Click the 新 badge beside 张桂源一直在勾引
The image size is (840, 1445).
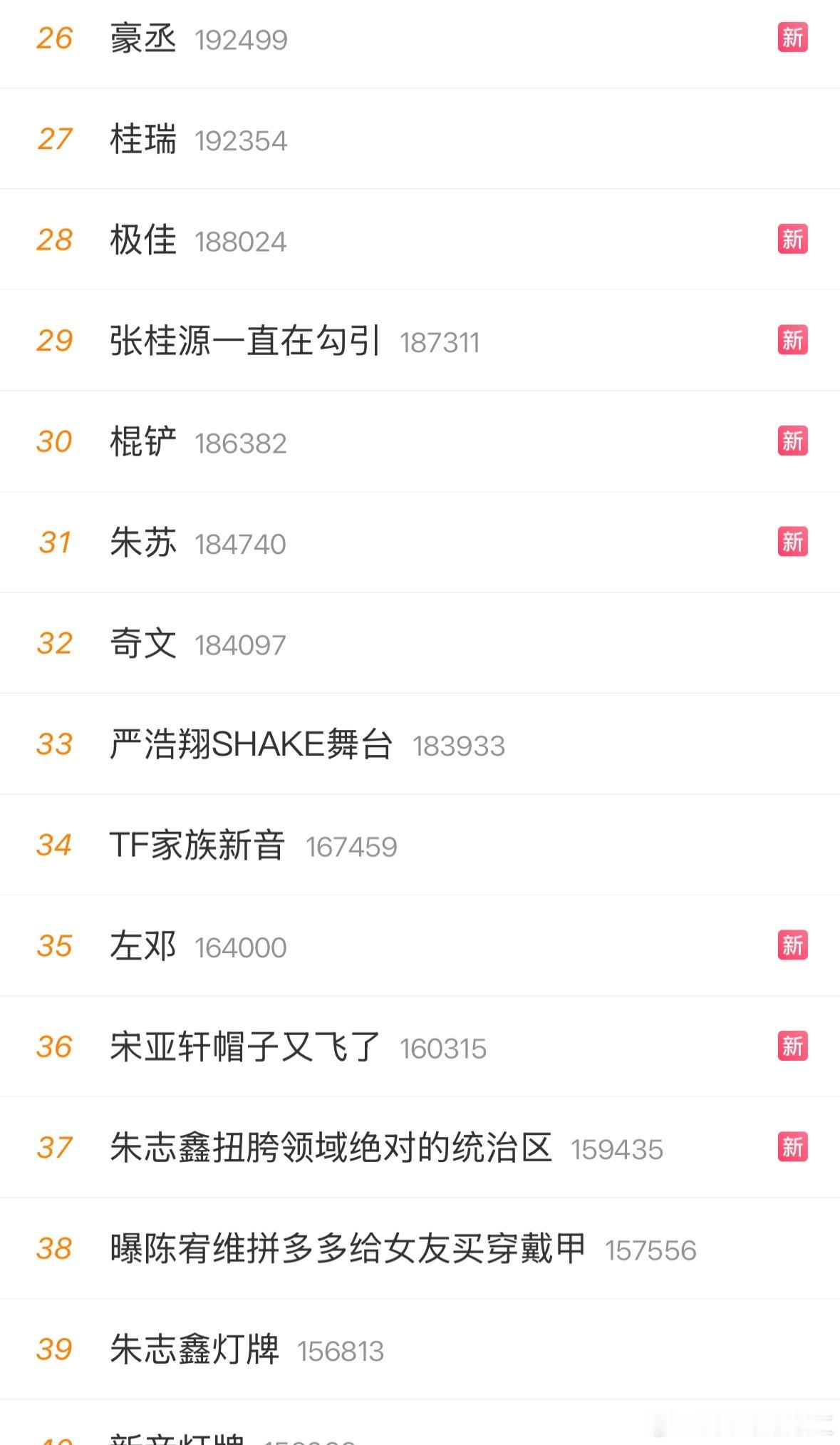pyautogui.click(x=792, y=341)
